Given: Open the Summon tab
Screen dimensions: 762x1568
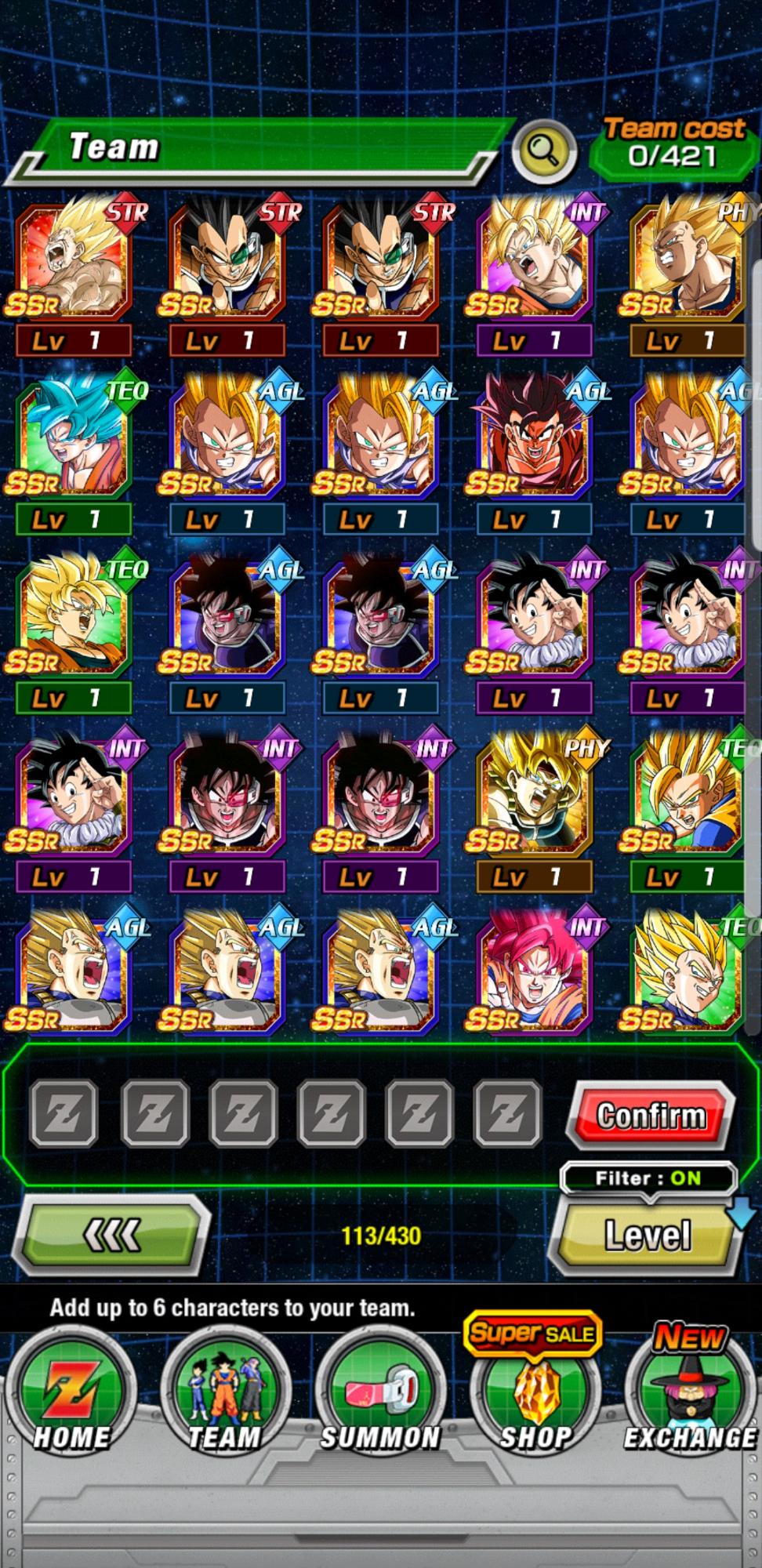Looking at the screenshot, I should pos(380,1396).
